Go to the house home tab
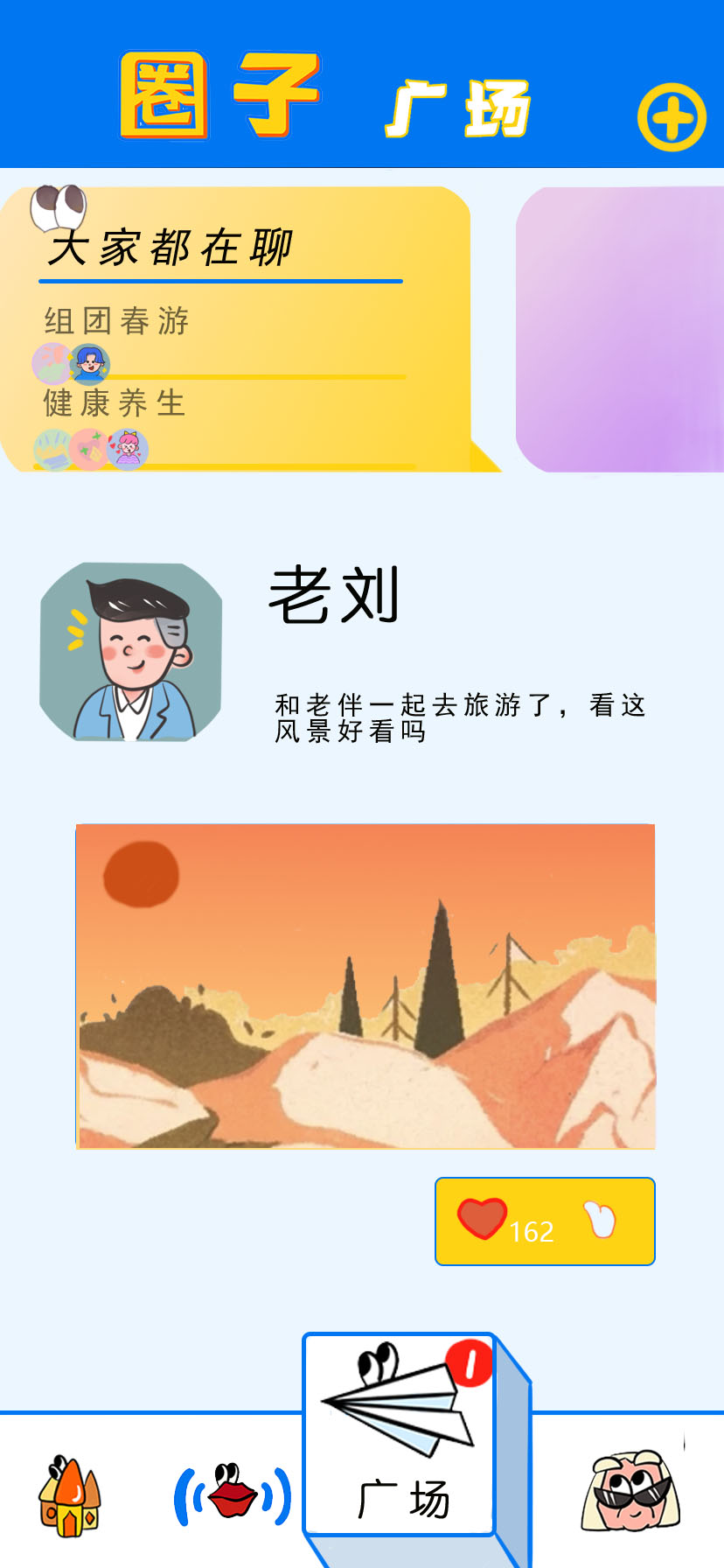724x1568 pixels. [69, 1497]
